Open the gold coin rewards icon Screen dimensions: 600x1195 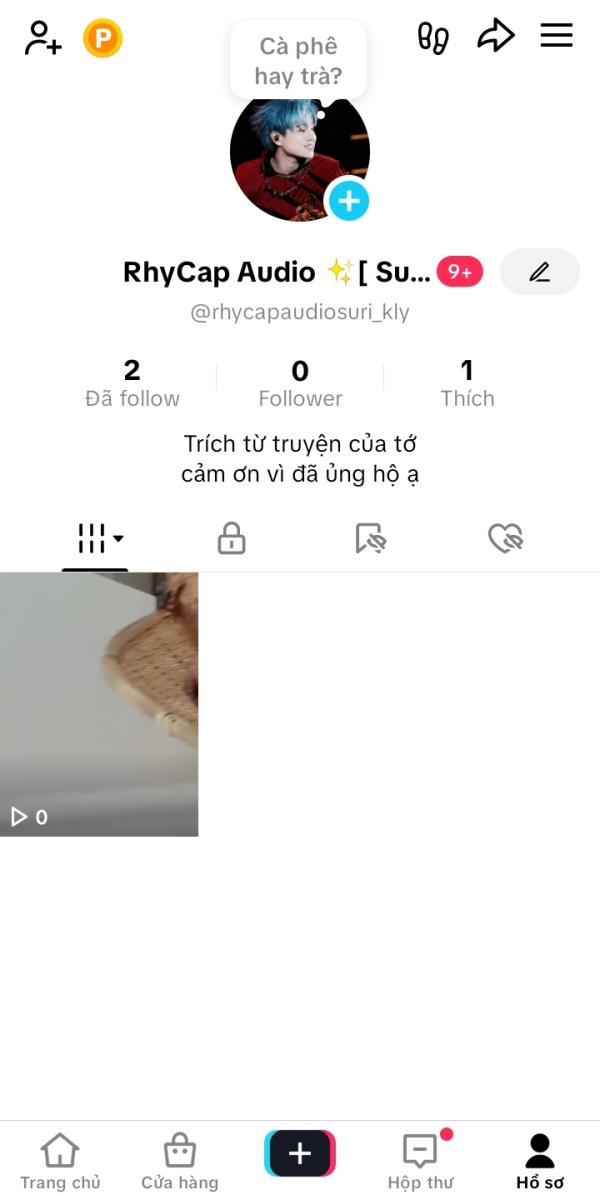click(x=102, y=39)
